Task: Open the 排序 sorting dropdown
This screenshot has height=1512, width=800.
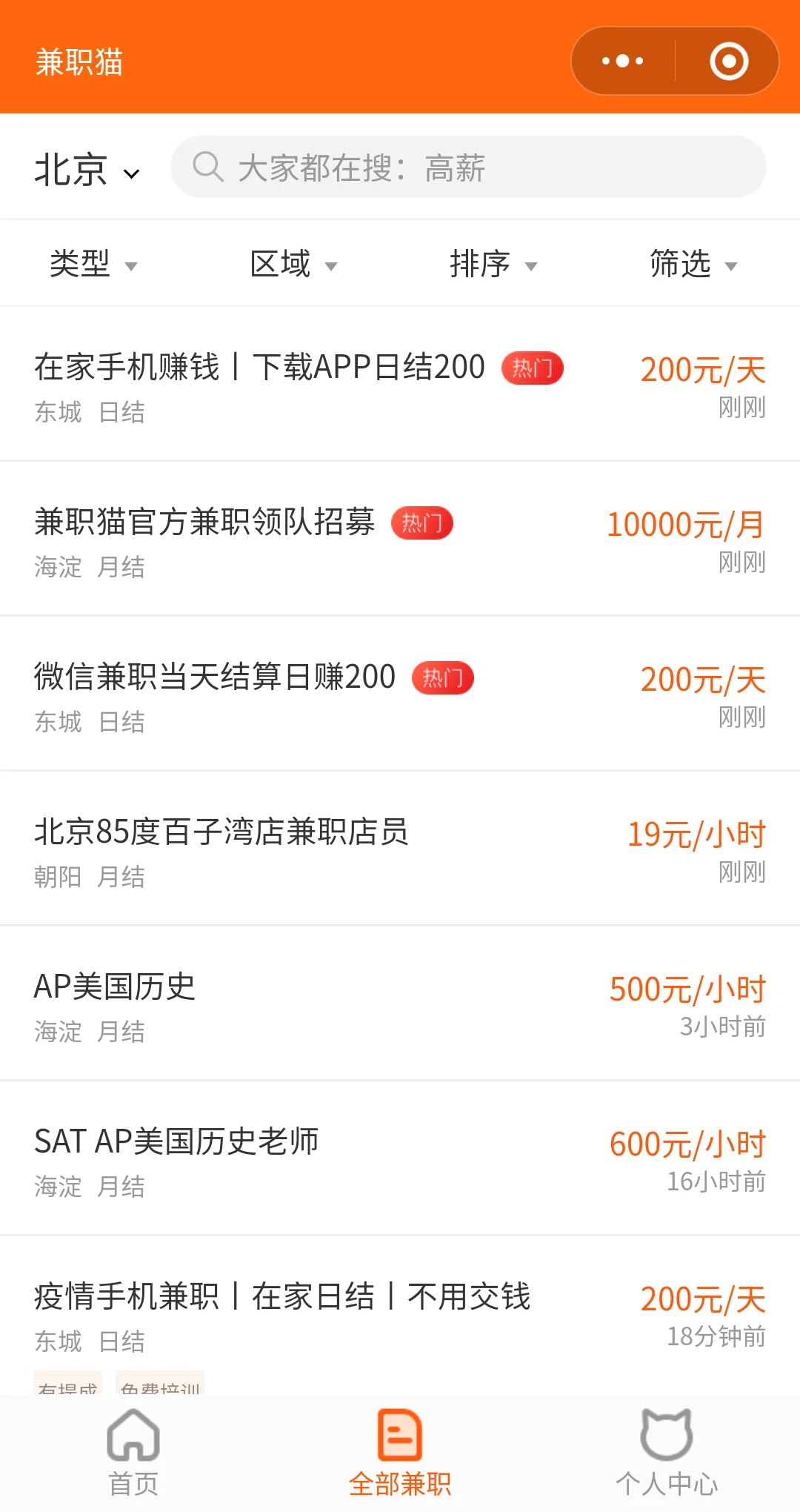Action: [493, 264]
